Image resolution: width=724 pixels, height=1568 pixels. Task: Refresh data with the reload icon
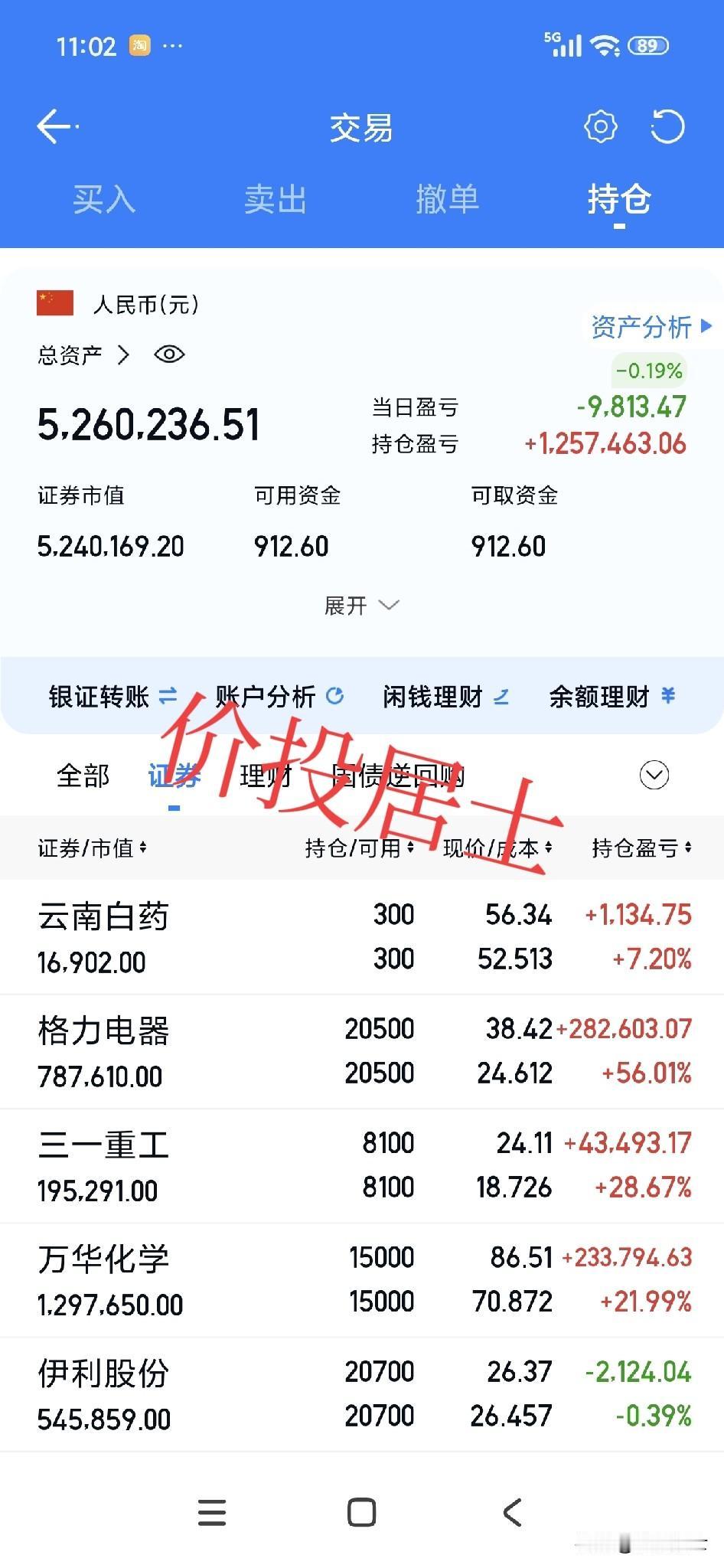[x=667, y=126]
